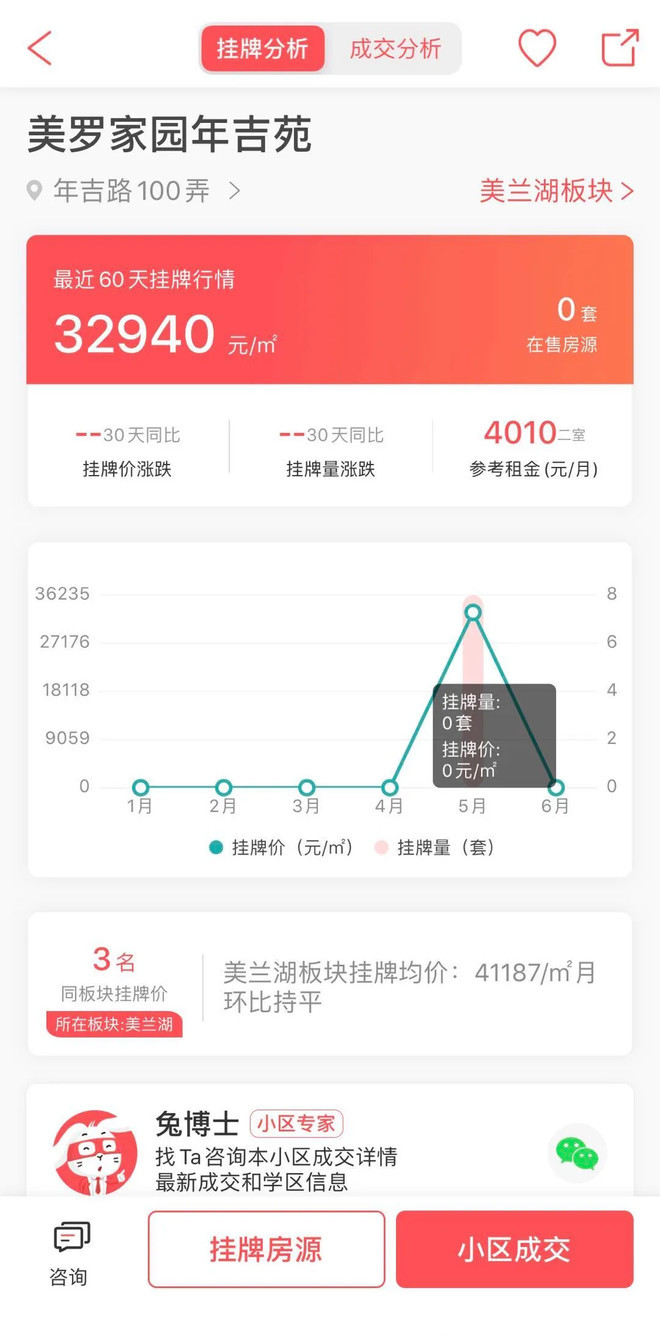Tap the 5月 data point on the chart

coord(473,612)
